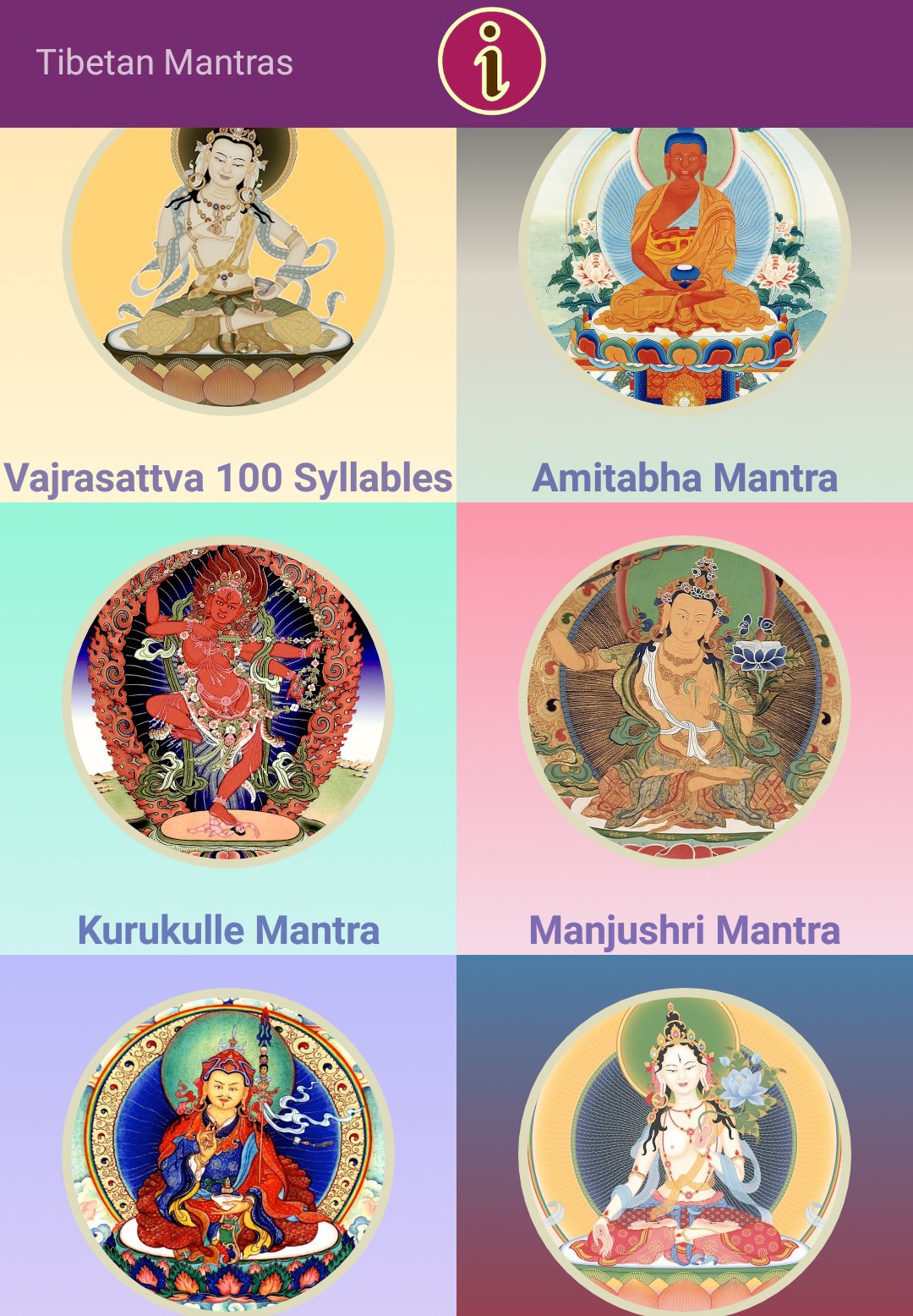Viewport: 913px width, 1316px height.
Task: Open the Kurukulle Mantra card
Action: 228,727
